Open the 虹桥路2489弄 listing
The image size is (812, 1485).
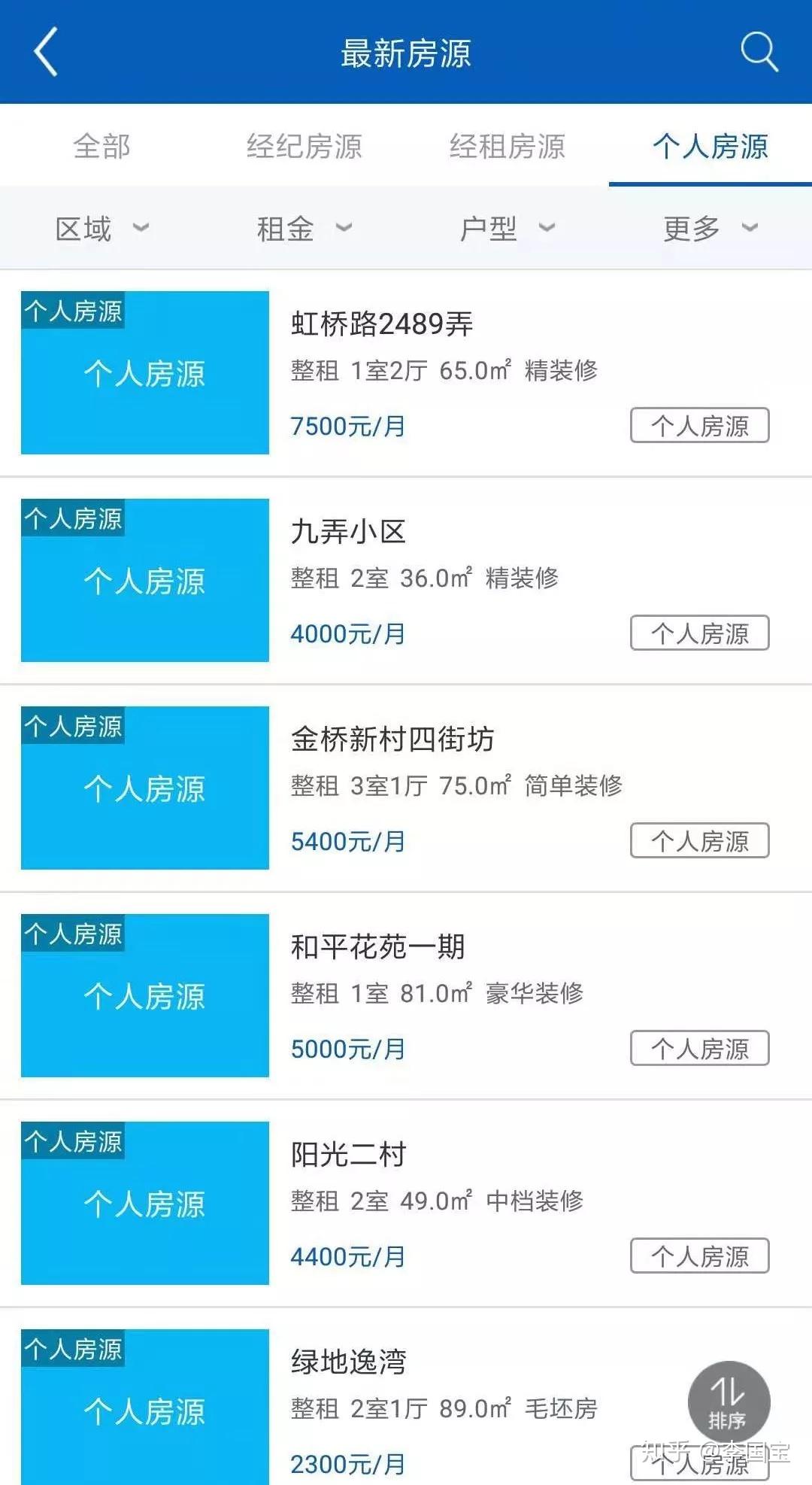click(382, 324)
